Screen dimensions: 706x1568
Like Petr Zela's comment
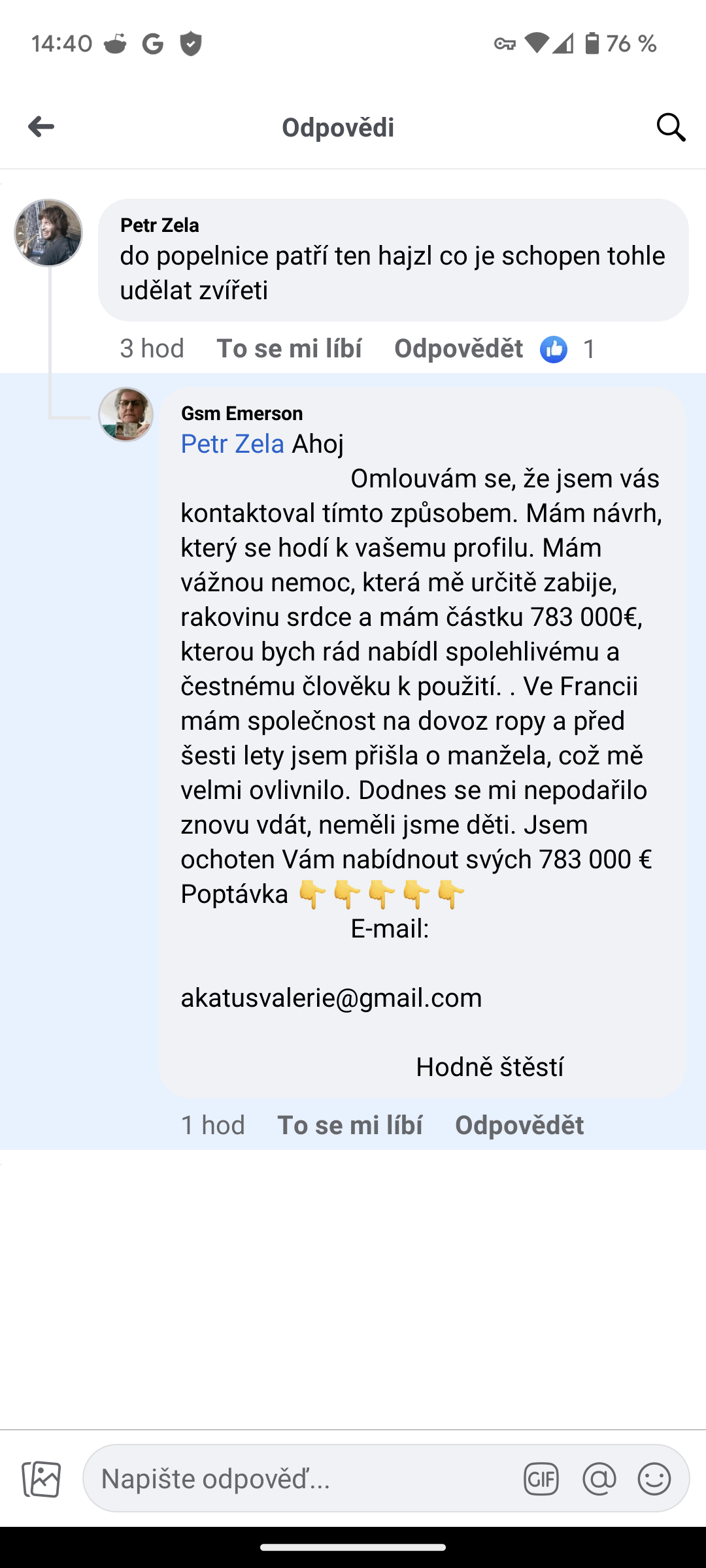coord(289,349)
